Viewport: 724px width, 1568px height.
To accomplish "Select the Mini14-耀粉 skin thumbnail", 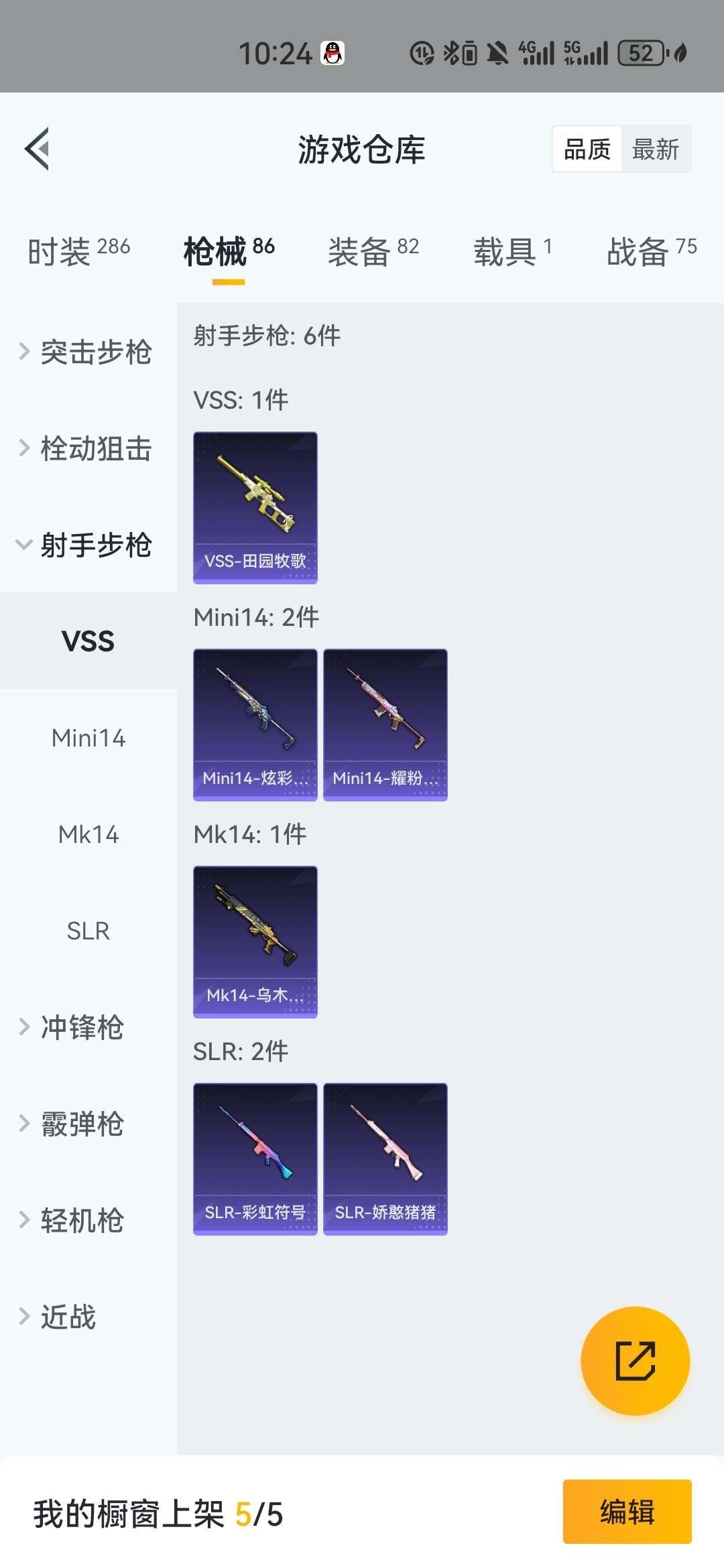I will click(x=385, y=724).
